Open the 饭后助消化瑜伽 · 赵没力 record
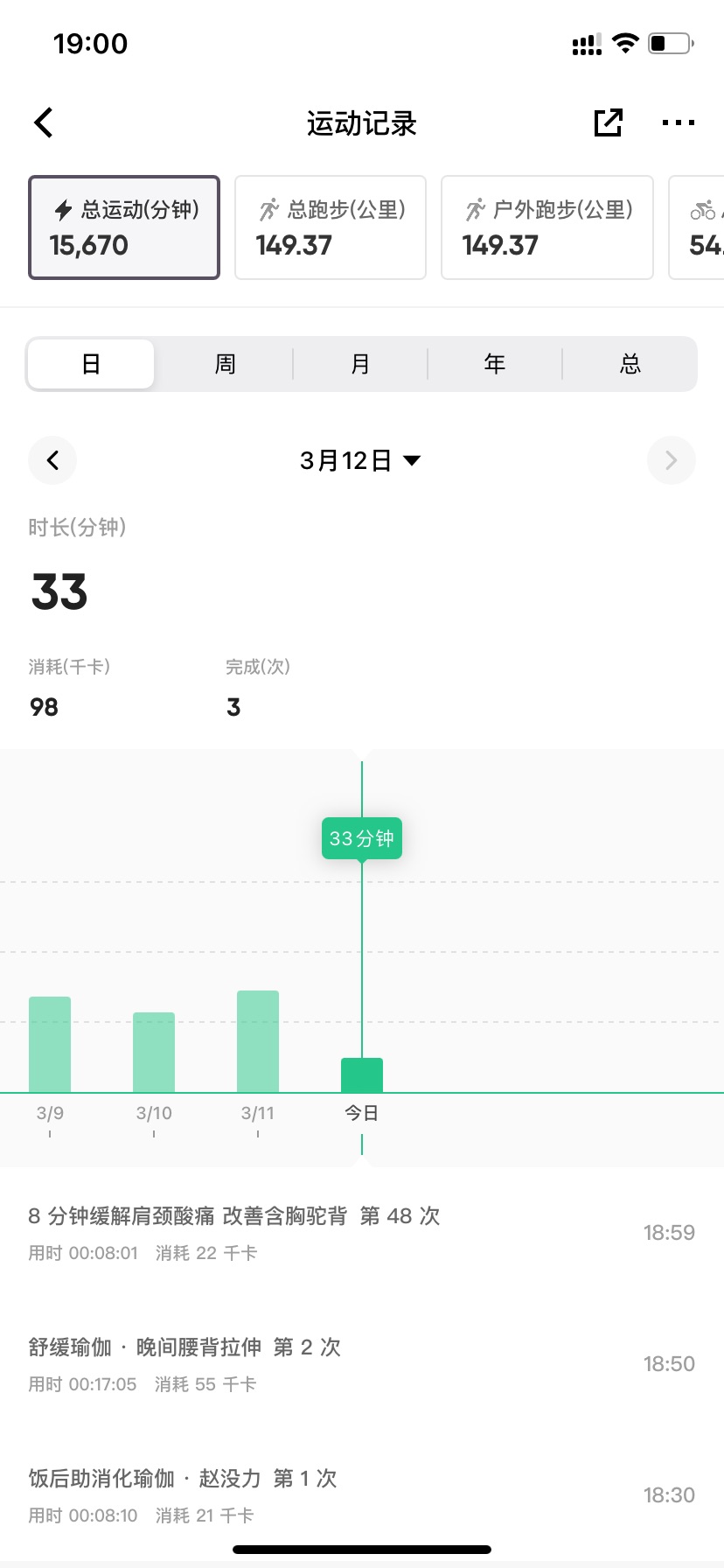The width and height of the screenshot is (724, 1568). [362, 1495]
